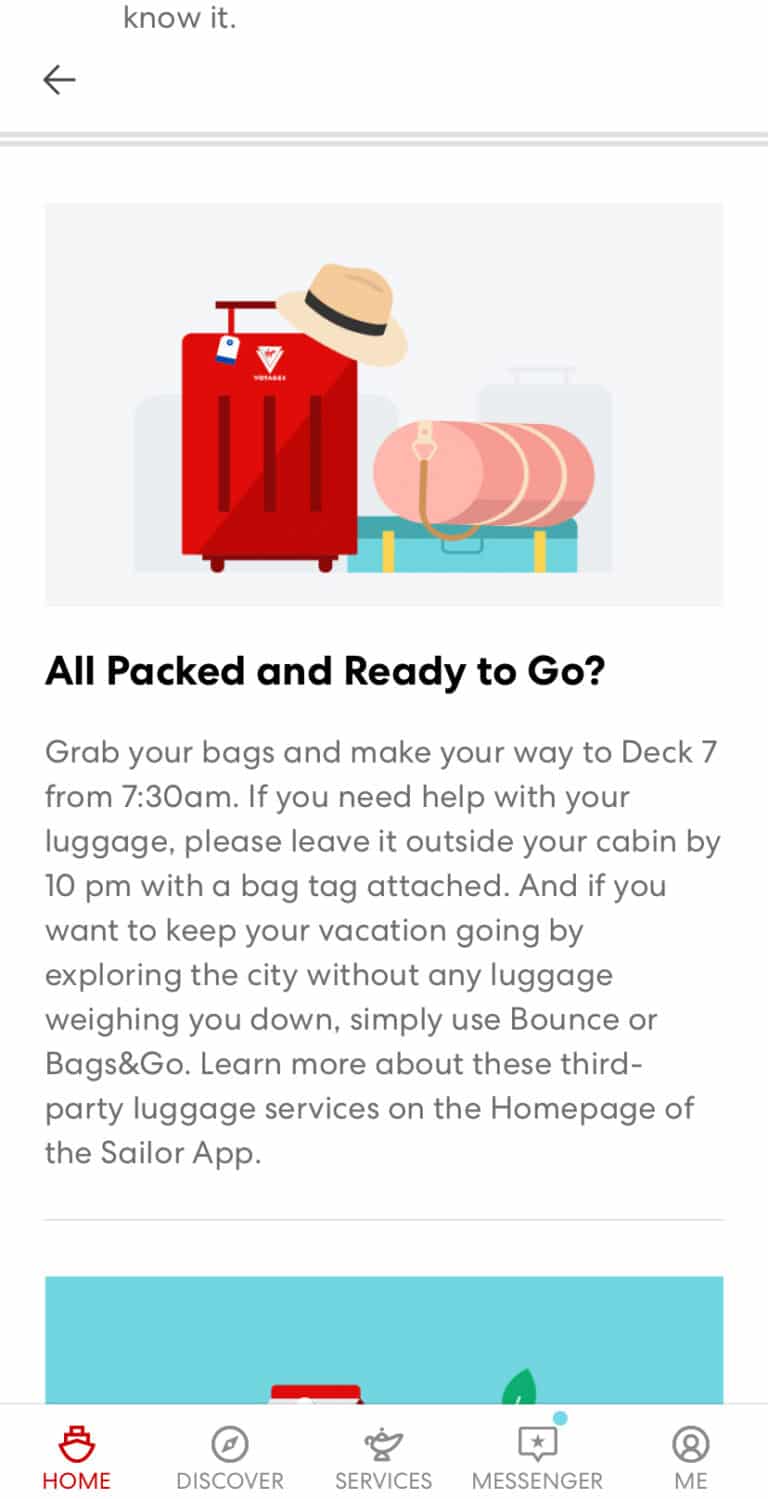This screenshot has height=1499, width=768.
Task: Switch to the Services tab
Action: click(x=384, y=1458)
